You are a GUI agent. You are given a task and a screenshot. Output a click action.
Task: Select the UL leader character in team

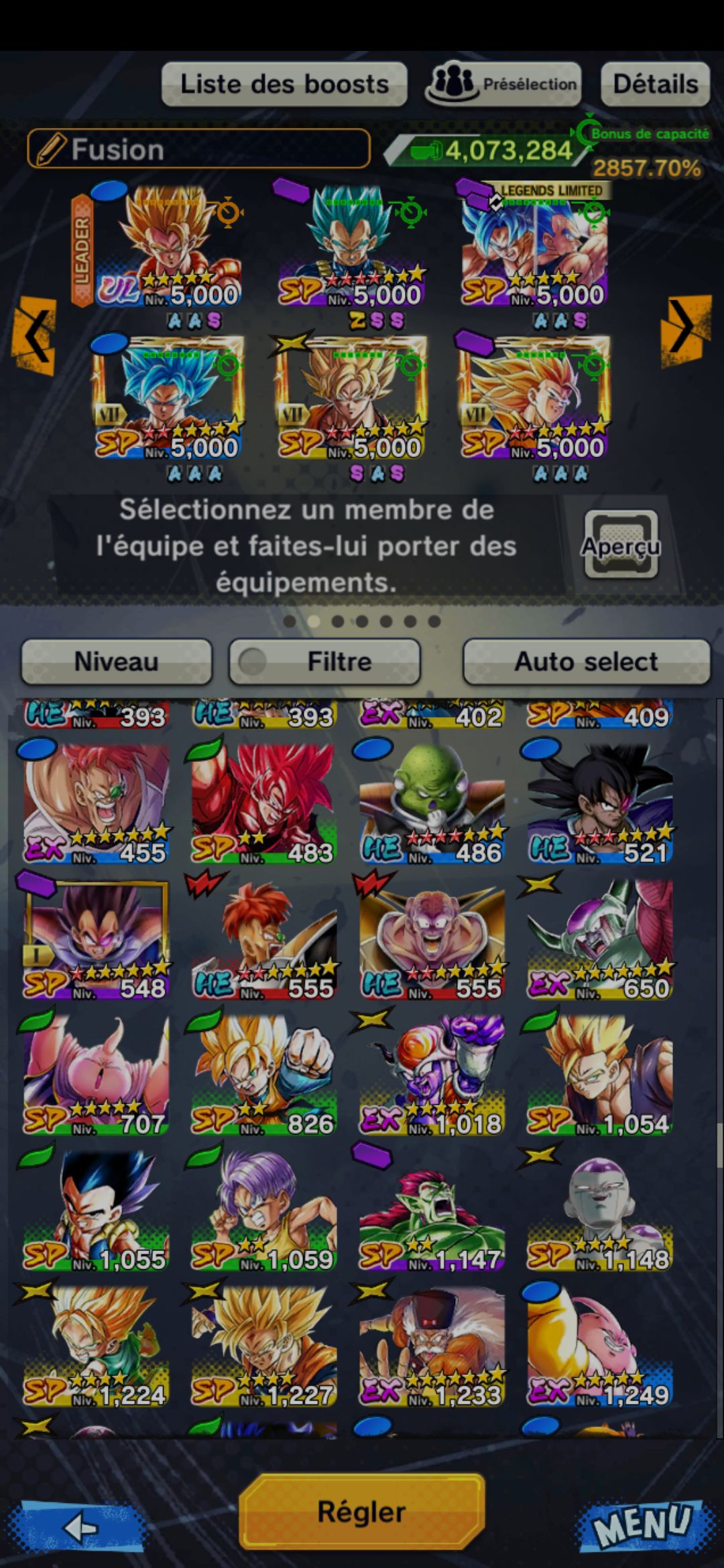pyautogui.click(x=169, y=247)
